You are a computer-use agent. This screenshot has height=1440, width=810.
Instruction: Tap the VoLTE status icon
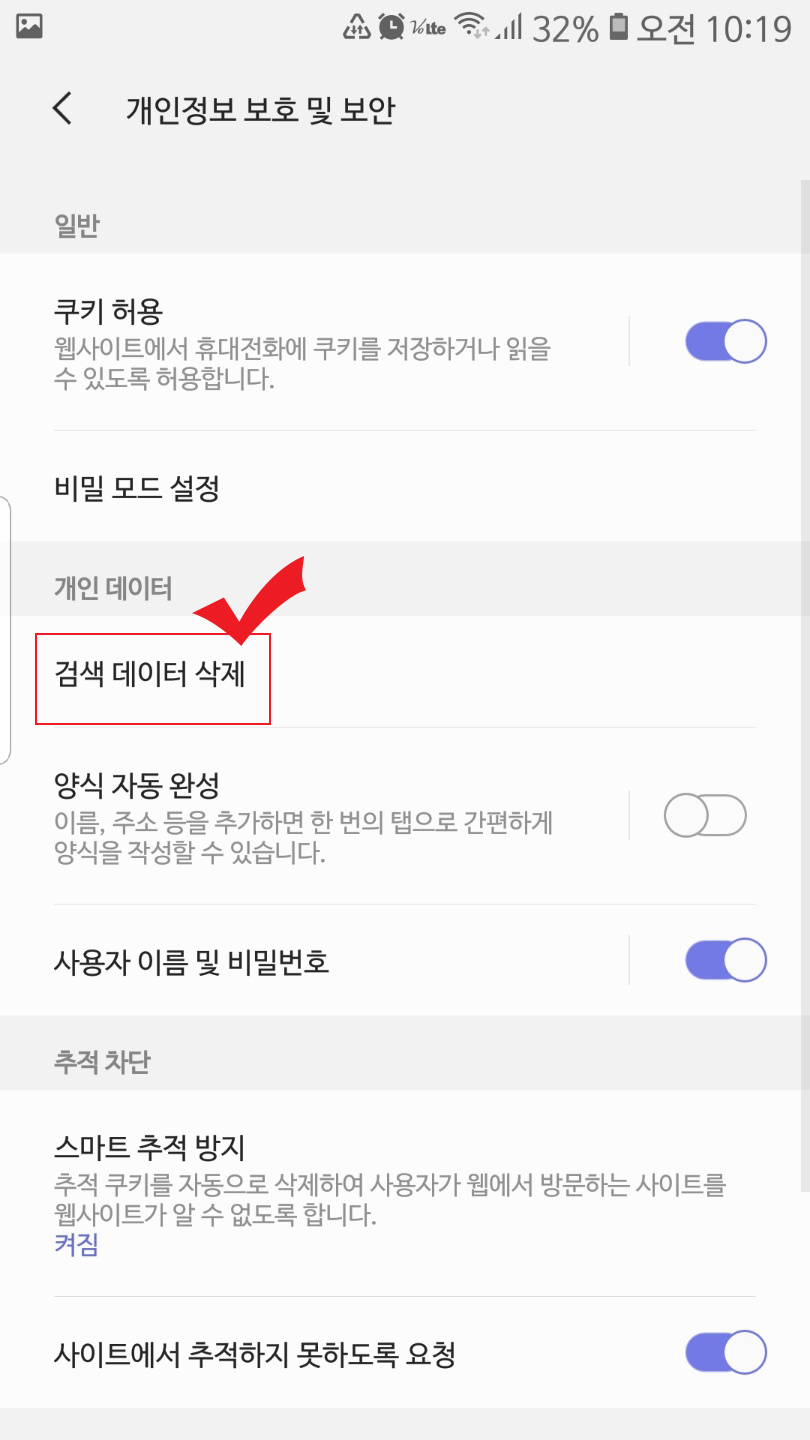coord(427,28)
